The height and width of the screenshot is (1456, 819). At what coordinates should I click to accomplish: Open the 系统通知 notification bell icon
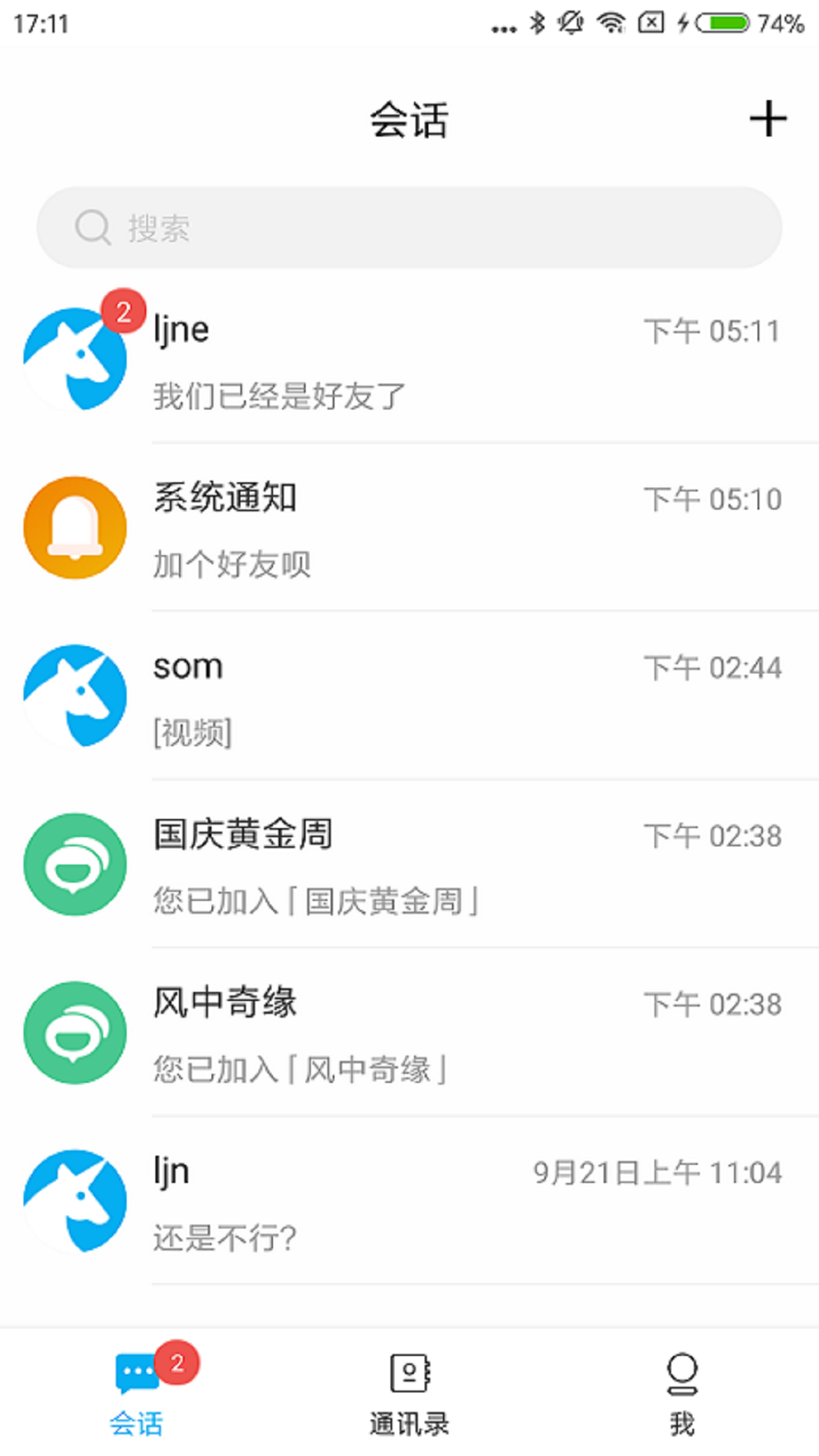point(74,528)
